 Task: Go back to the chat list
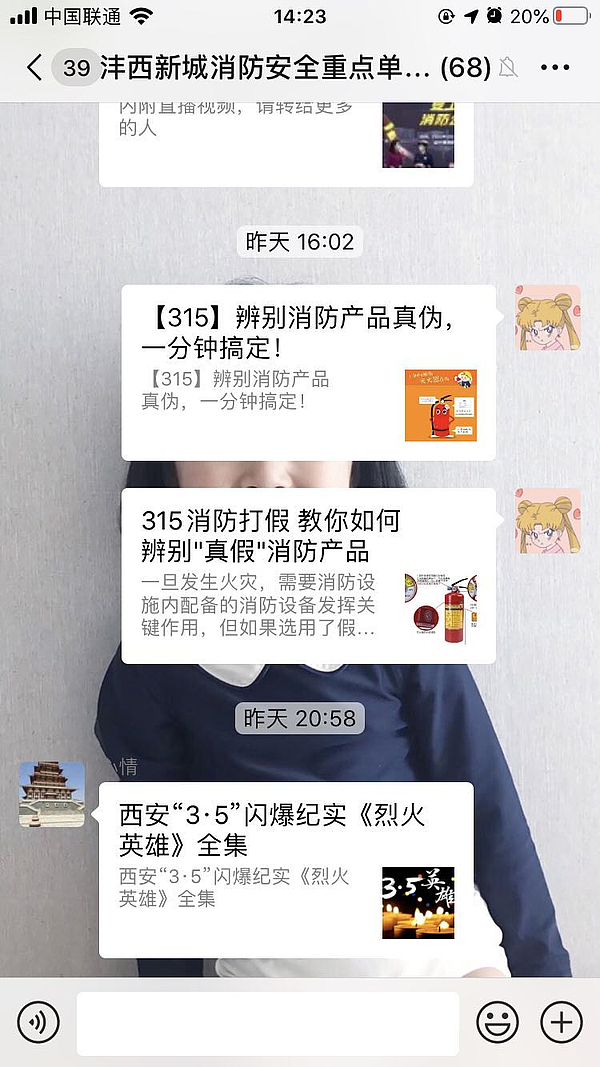35,68
